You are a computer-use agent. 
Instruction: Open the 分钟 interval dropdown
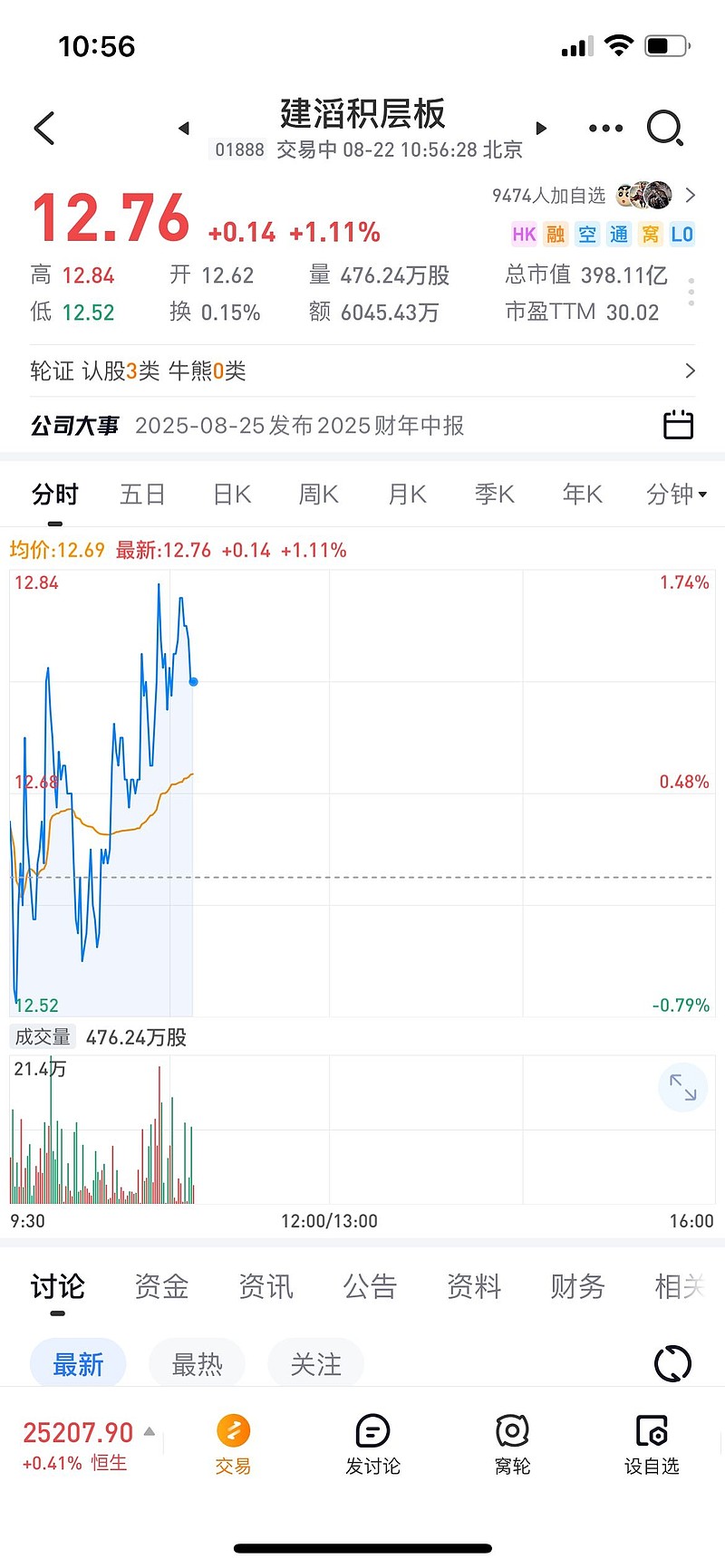[676, 495]
